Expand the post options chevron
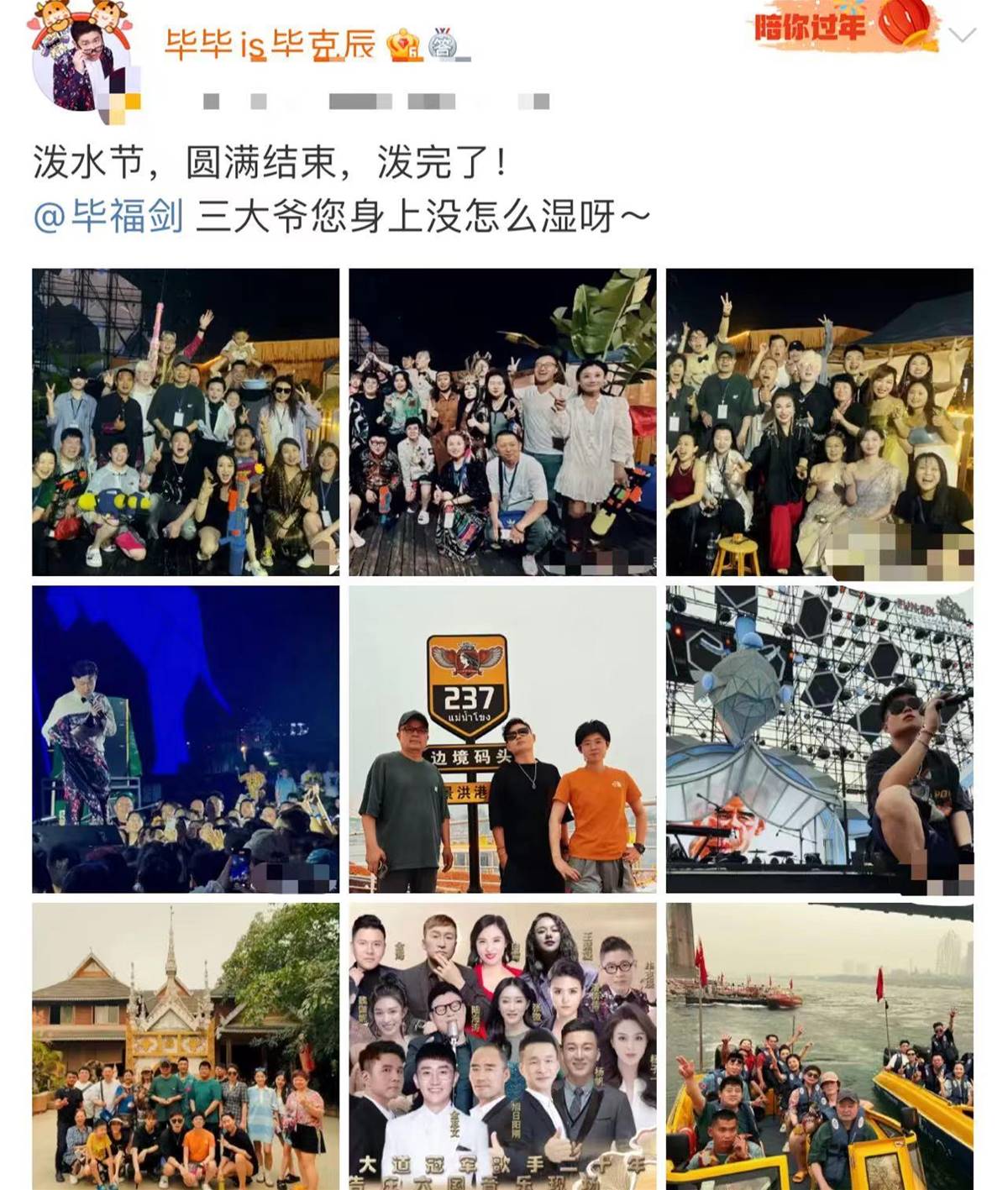Viewport: 1008px width, 1190px height. click(963, 35)
